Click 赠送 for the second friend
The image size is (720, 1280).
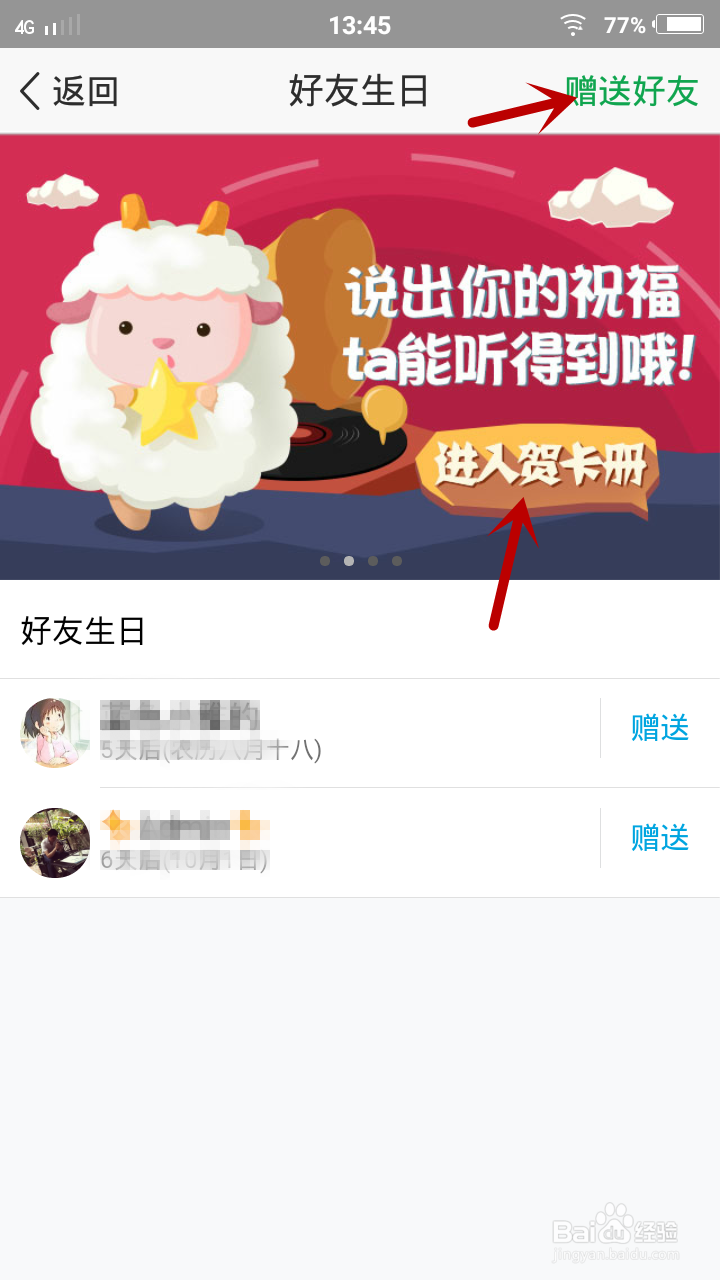point(658,838)
